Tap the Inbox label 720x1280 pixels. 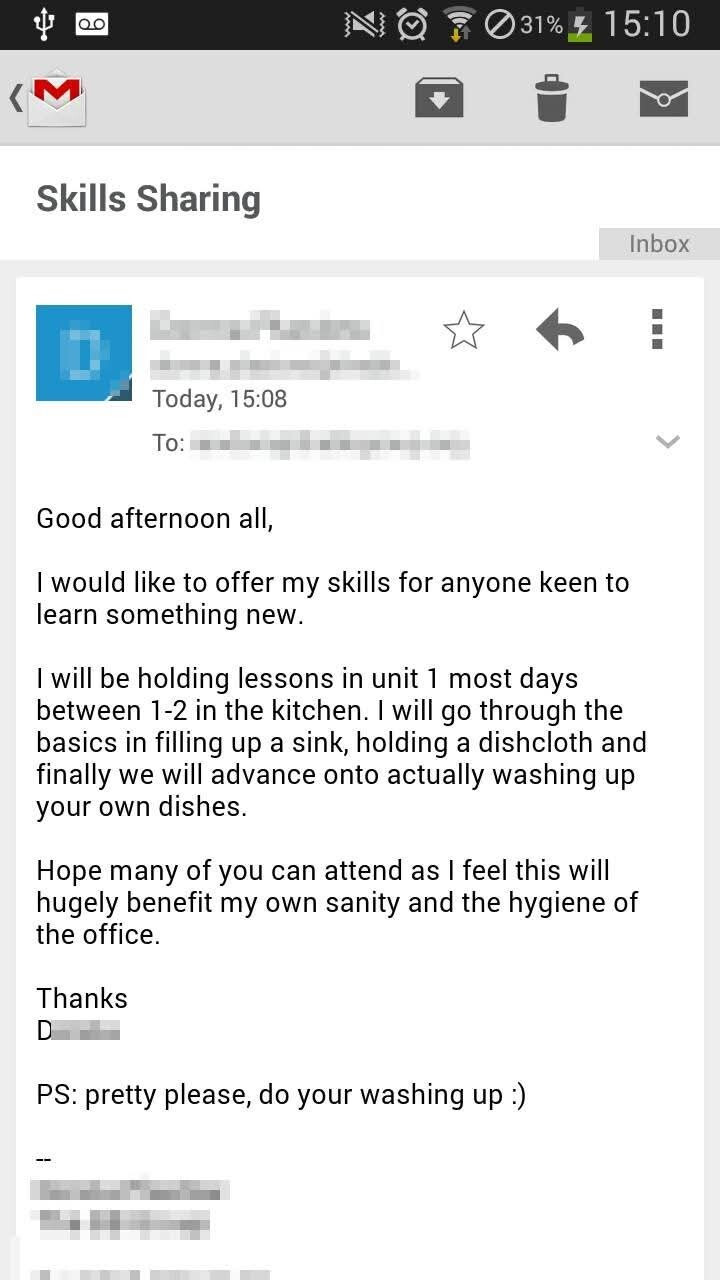659,244
